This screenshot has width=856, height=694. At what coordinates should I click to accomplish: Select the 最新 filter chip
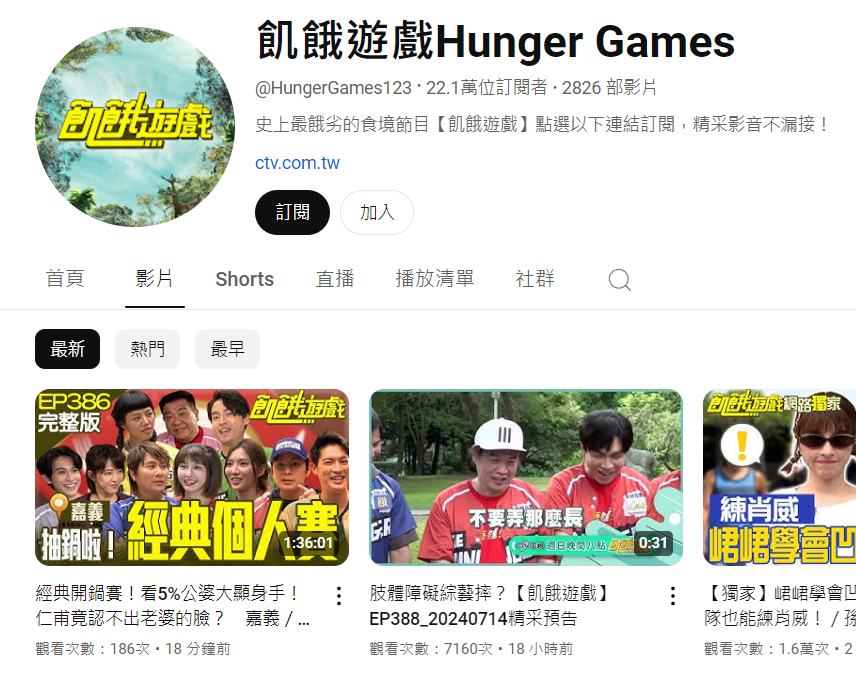[x=68, y=349]
